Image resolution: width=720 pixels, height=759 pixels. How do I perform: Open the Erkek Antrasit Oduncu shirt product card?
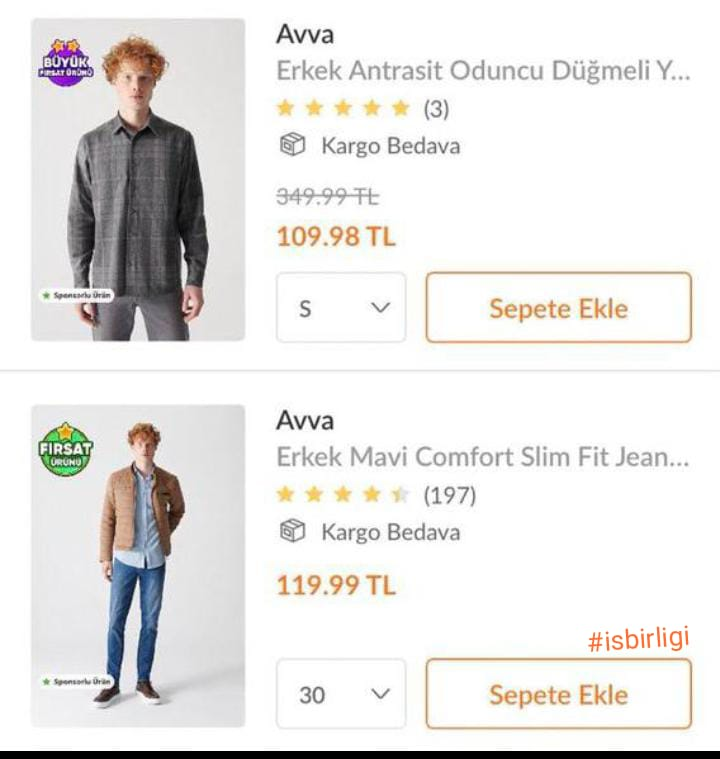coord(483,72)
